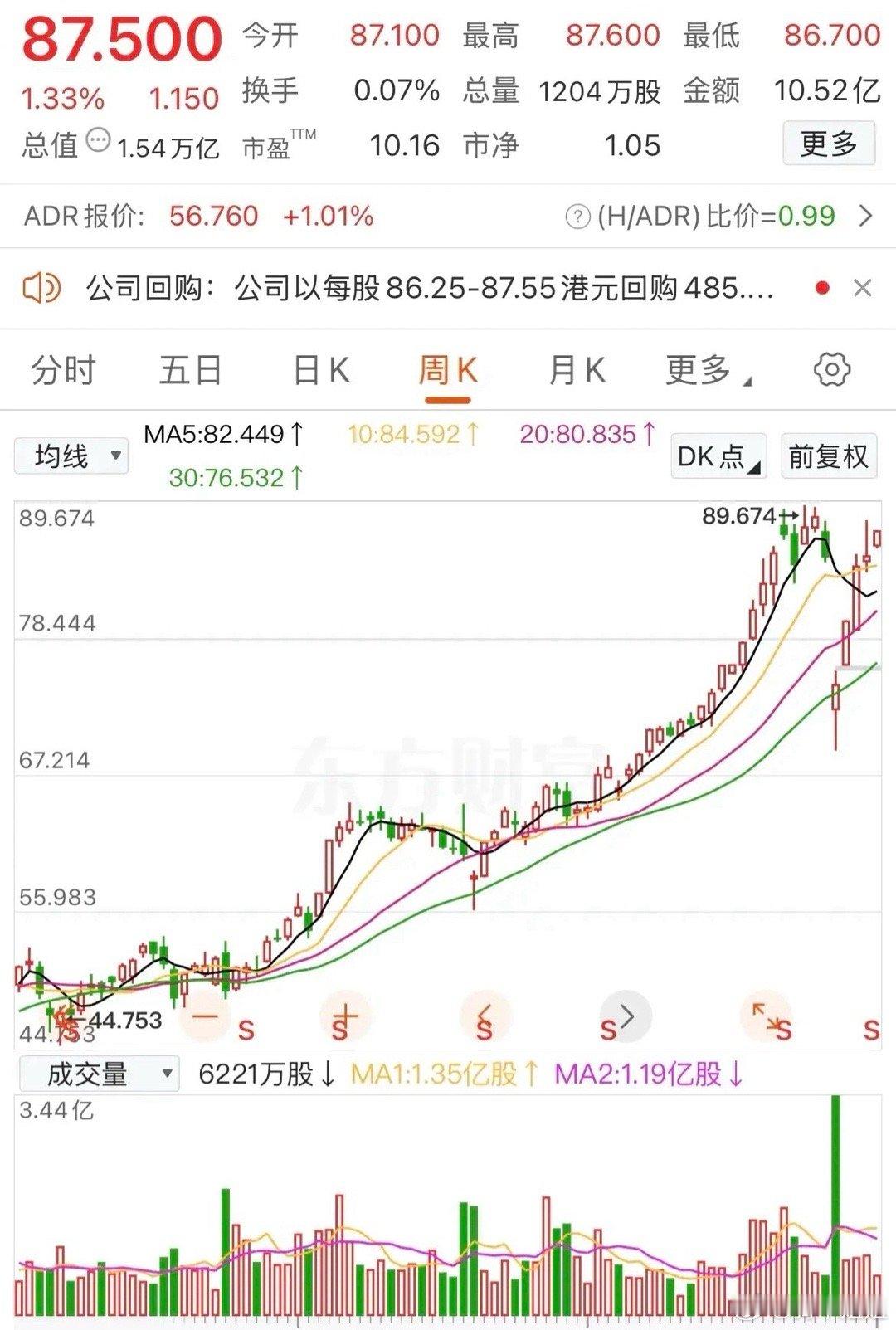Dismiss the 公司回购 announcement banner
Image resolution: width=896 pixels, height=1330 pixels.
(x=863, y=289)
